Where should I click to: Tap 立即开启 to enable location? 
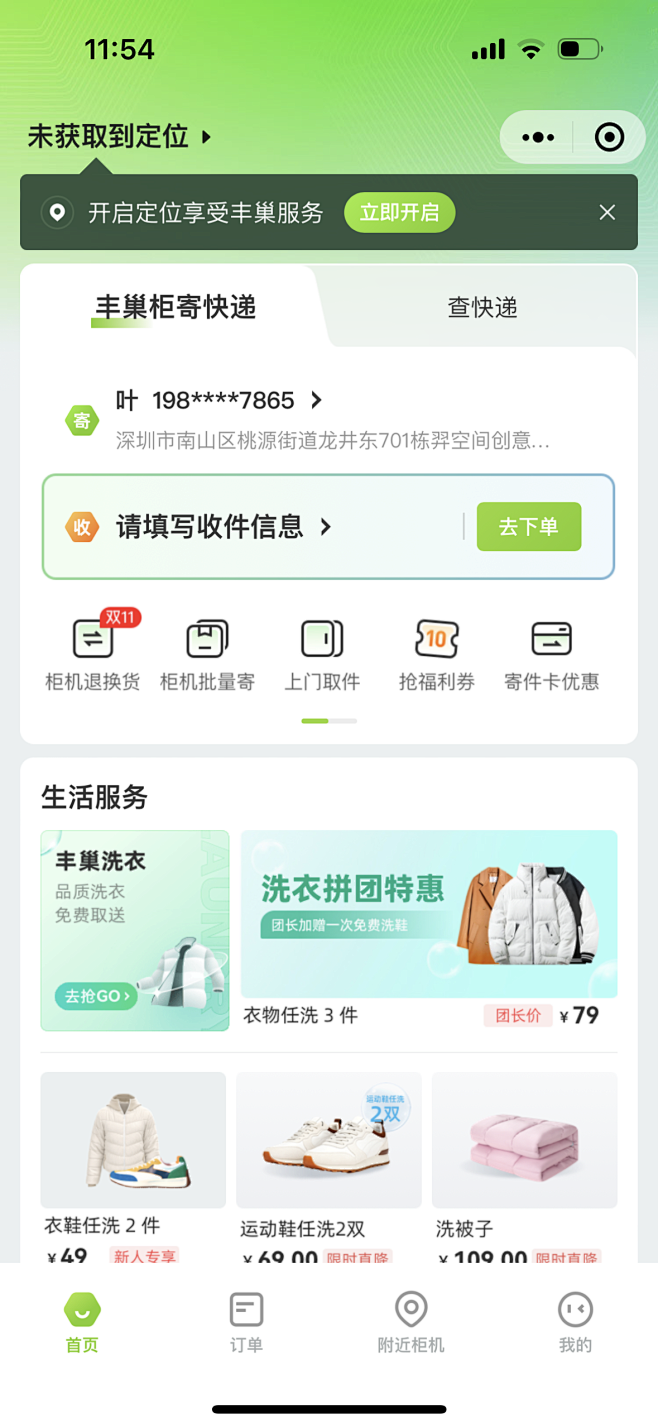point(399,212)
